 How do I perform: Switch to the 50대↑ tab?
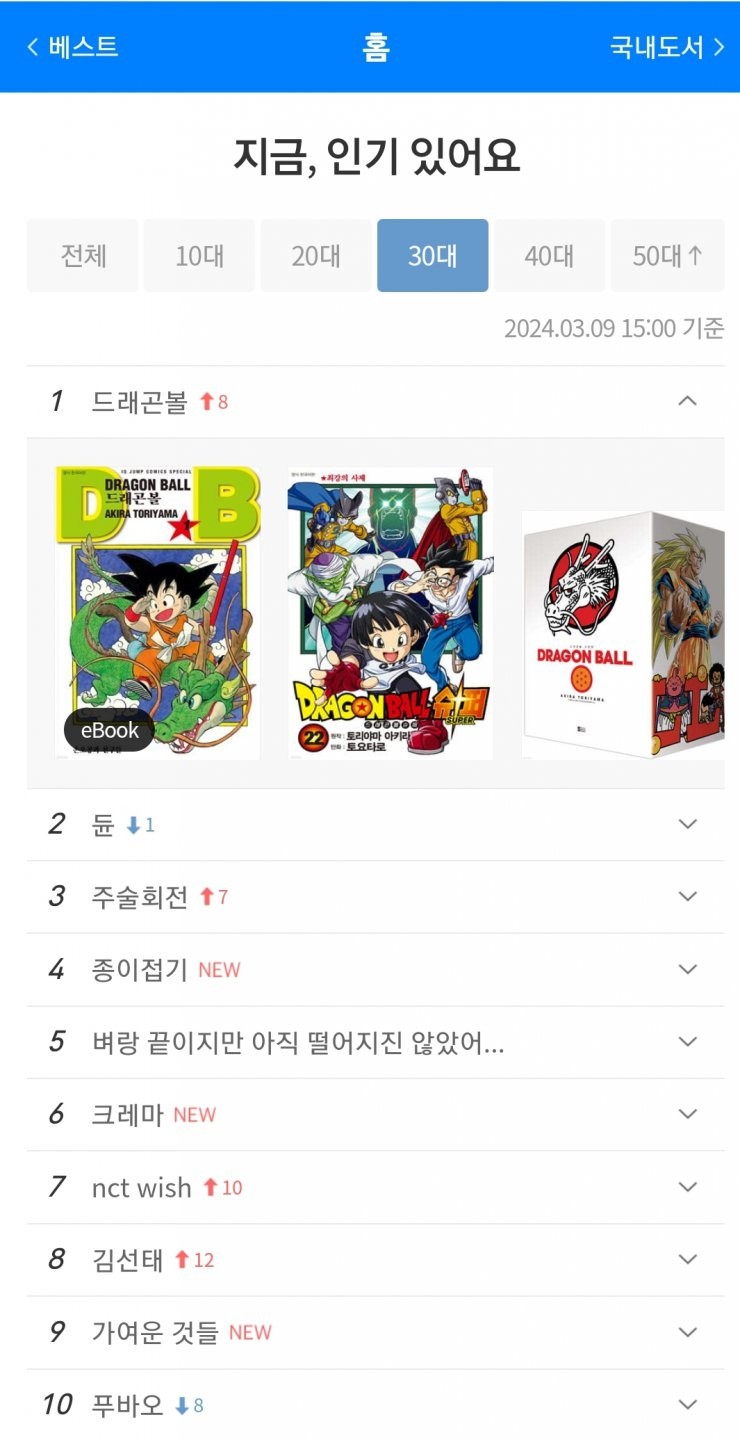click(667, 256)
